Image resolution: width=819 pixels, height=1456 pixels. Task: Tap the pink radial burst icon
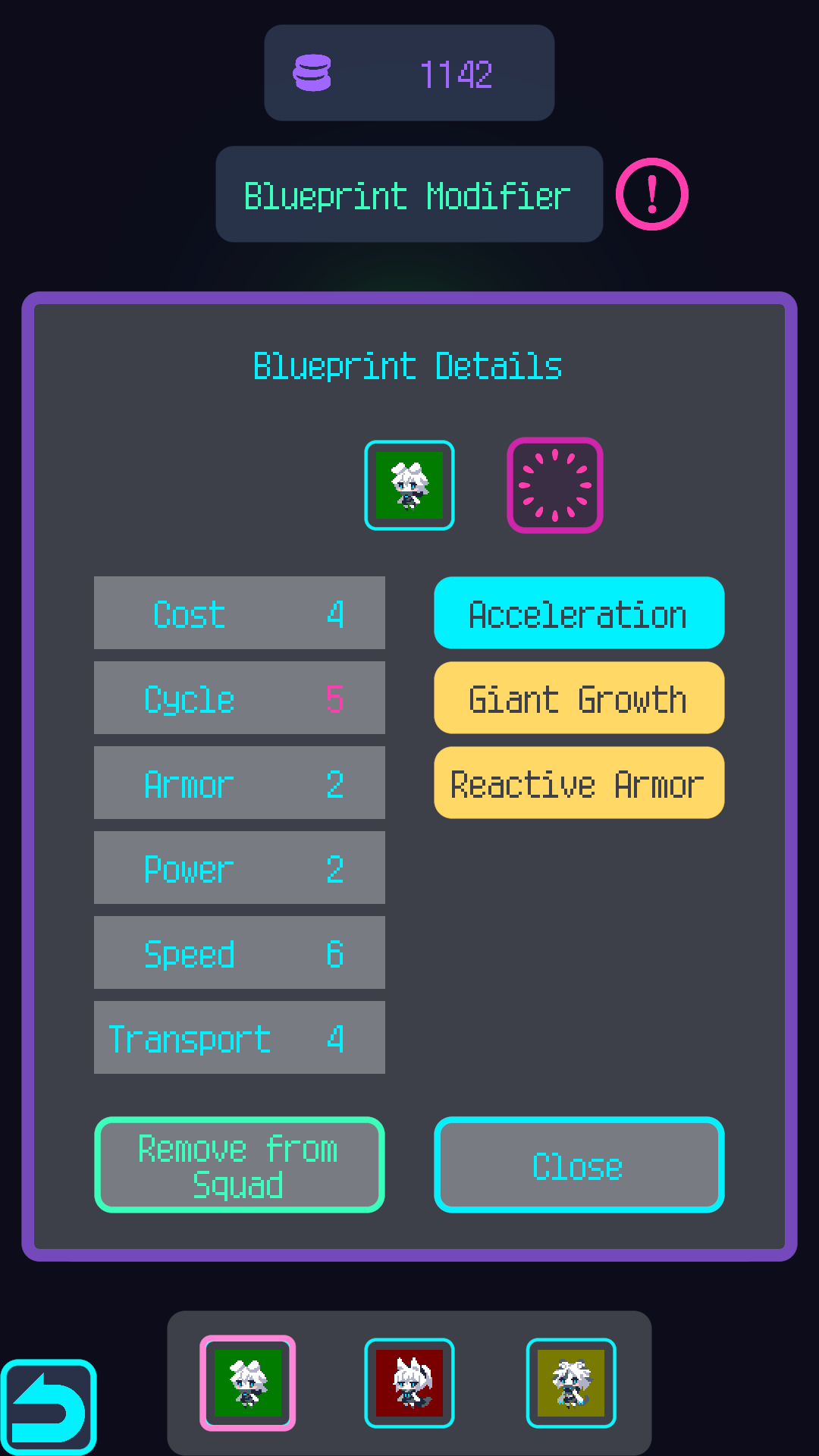click(x=555, y=485)
